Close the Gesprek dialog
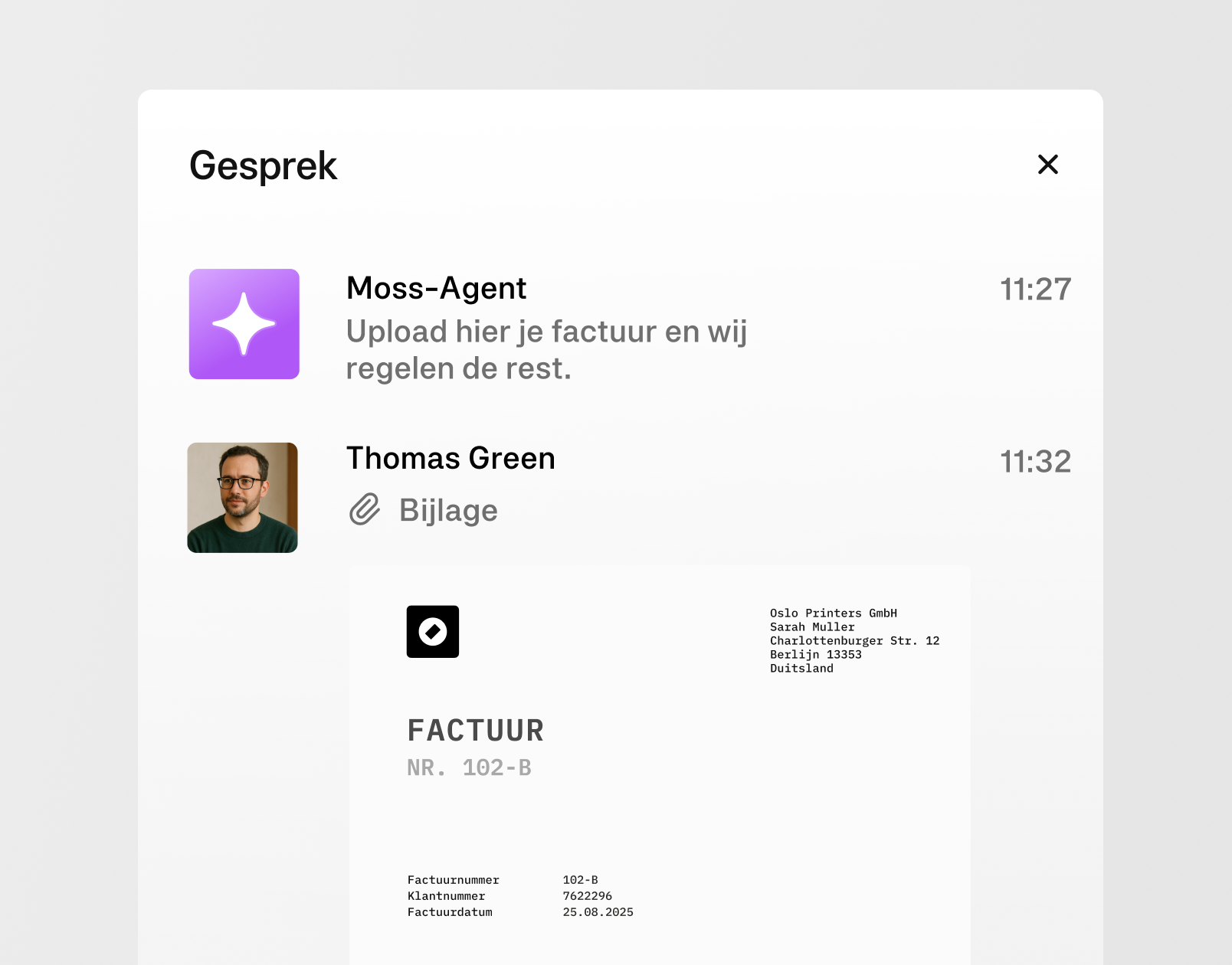 1047,165
